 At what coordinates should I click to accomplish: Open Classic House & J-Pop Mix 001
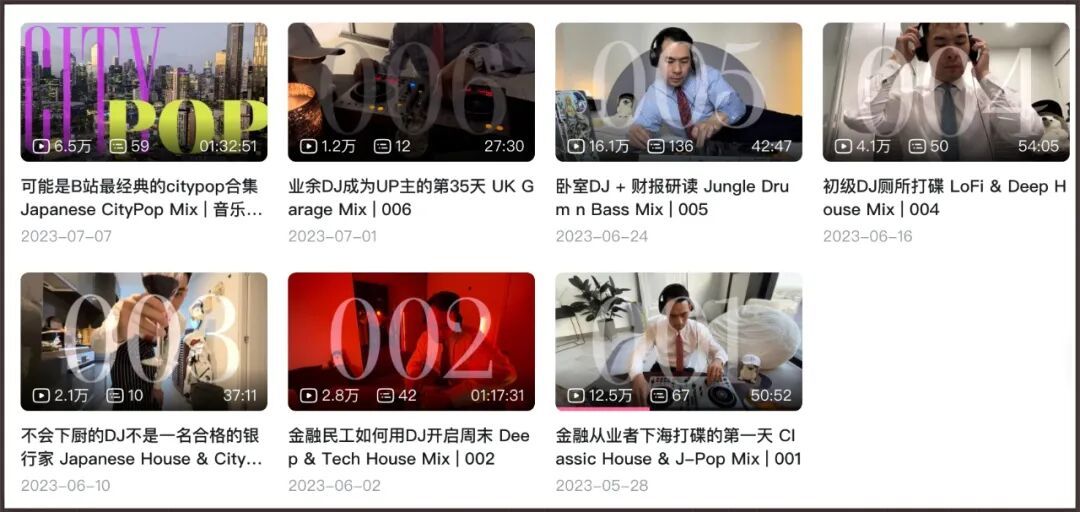[678, 341]
